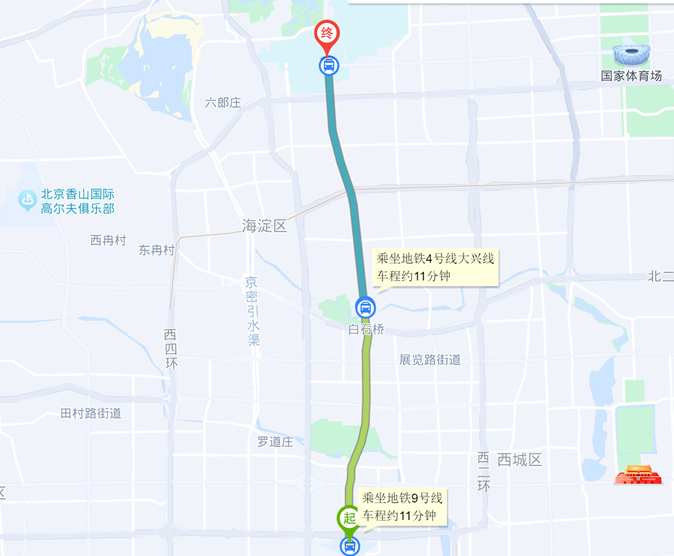Tap the red destination marker

pyautogui.click(x=327, y=35)
